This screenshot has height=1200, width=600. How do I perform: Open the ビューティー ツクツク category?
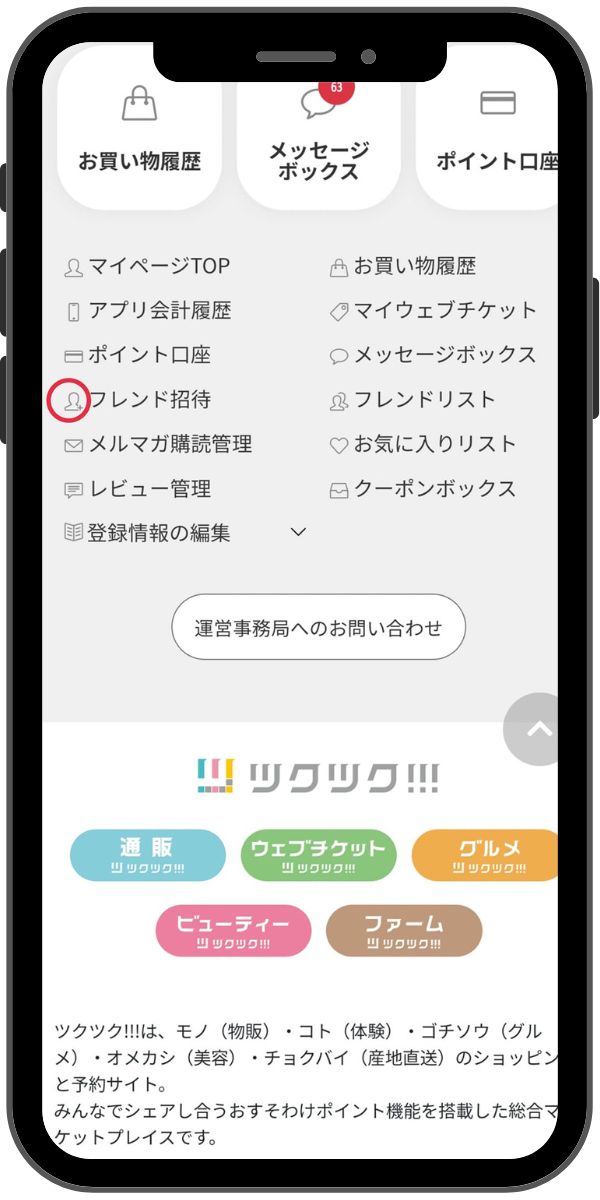pyautogui.click(x=233, y=931)
